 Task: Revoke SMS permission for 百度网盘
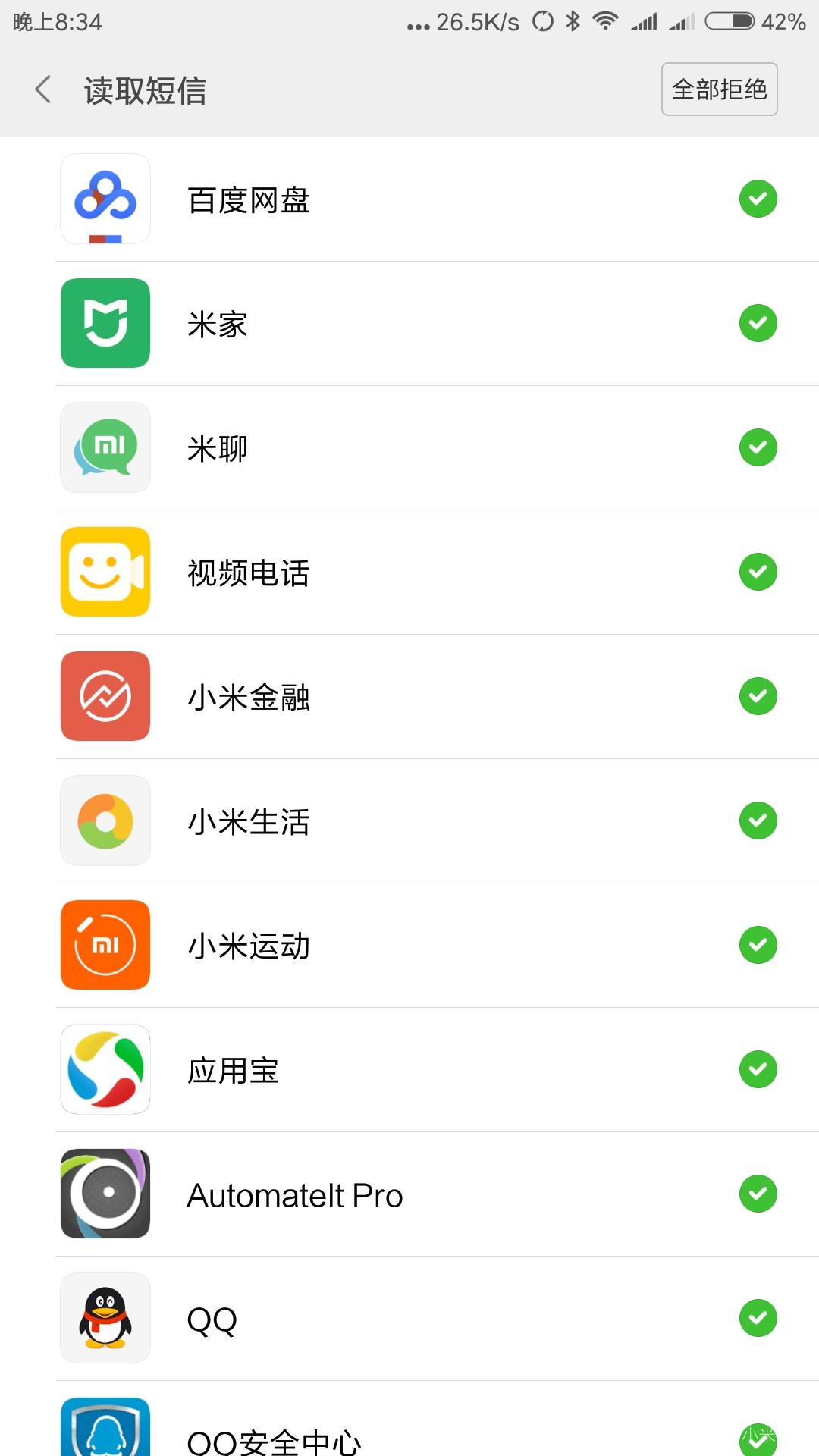pos(758,198)
